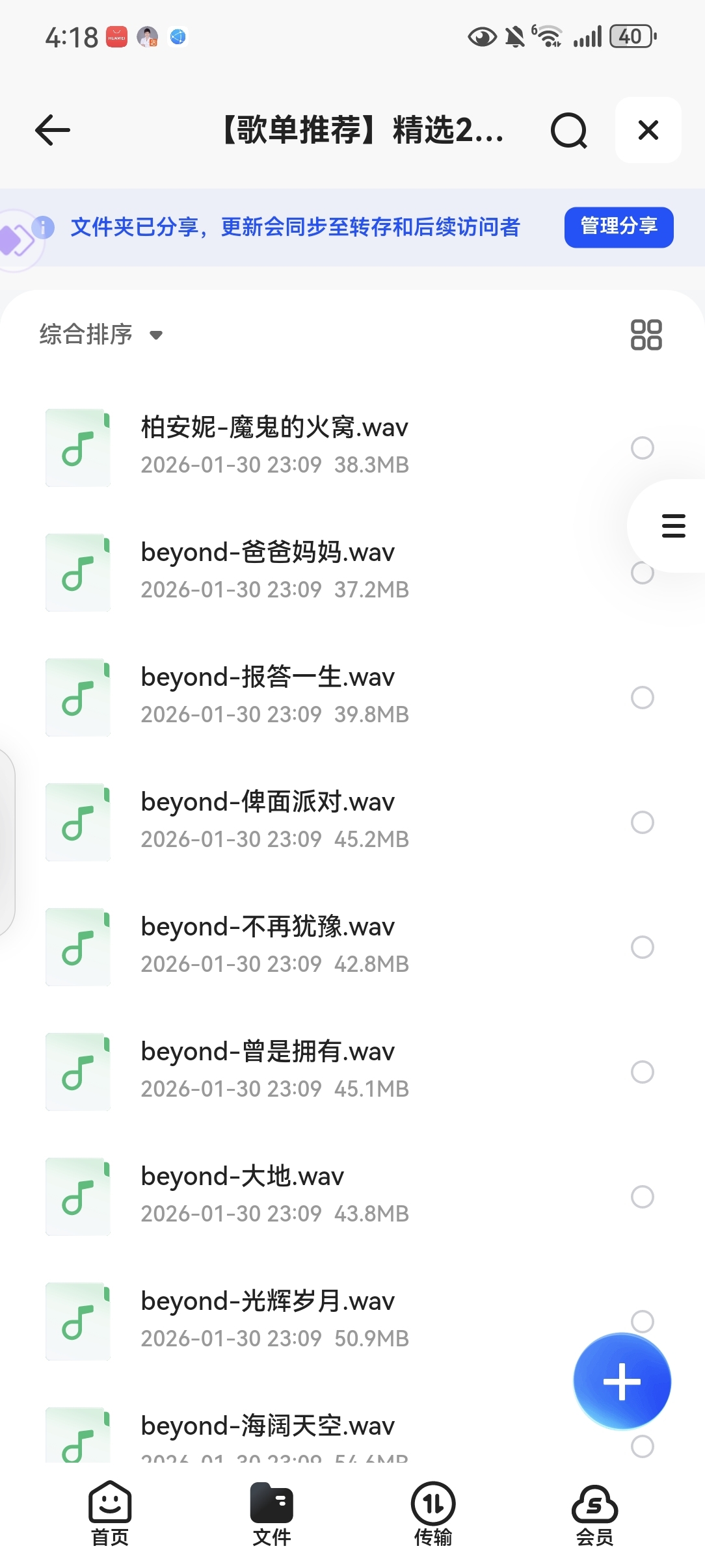
Task: Tap 管理分享 button
Action: coord(619,227)
